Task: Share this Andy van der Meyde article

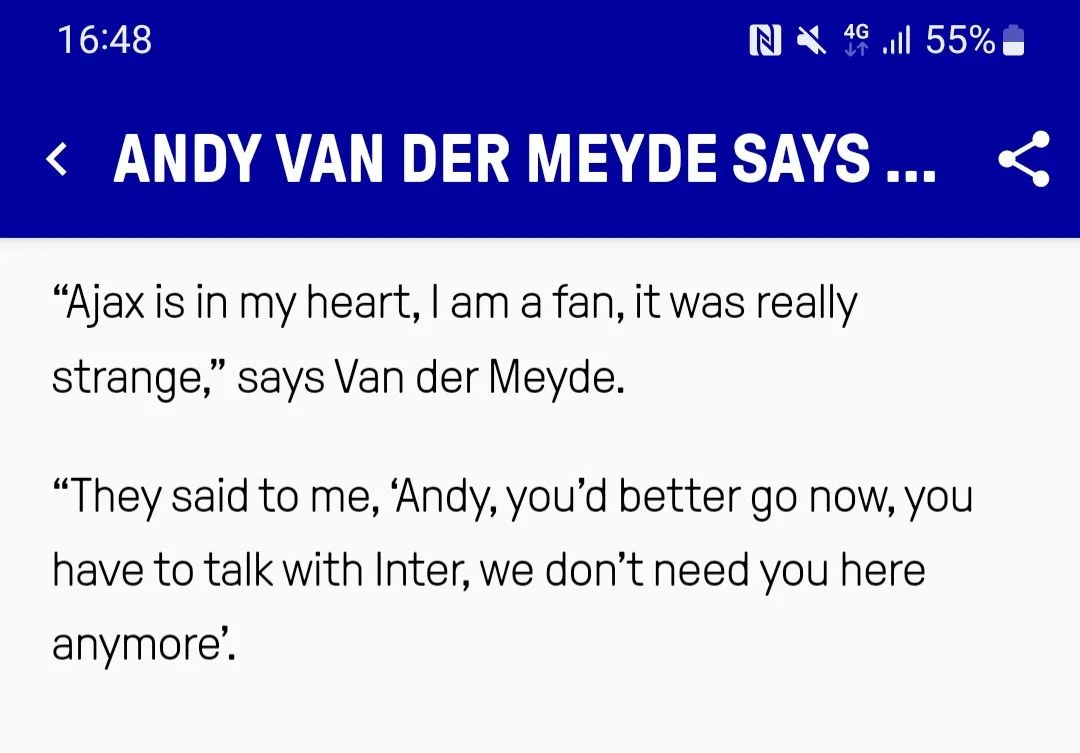Action: click(x=1024, y=159)
